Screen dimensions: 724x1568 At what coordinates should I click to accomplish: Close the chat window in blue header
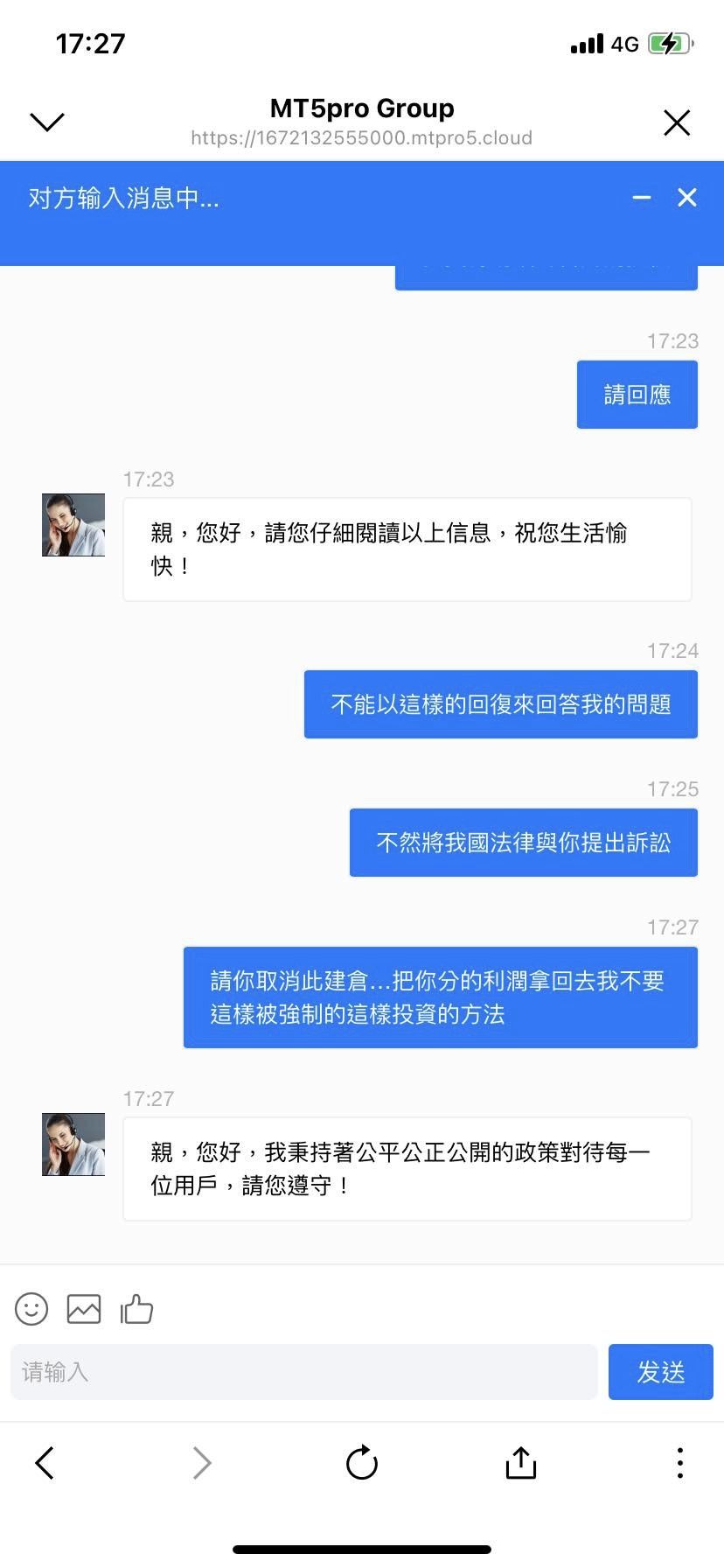(x=687, y=198)
